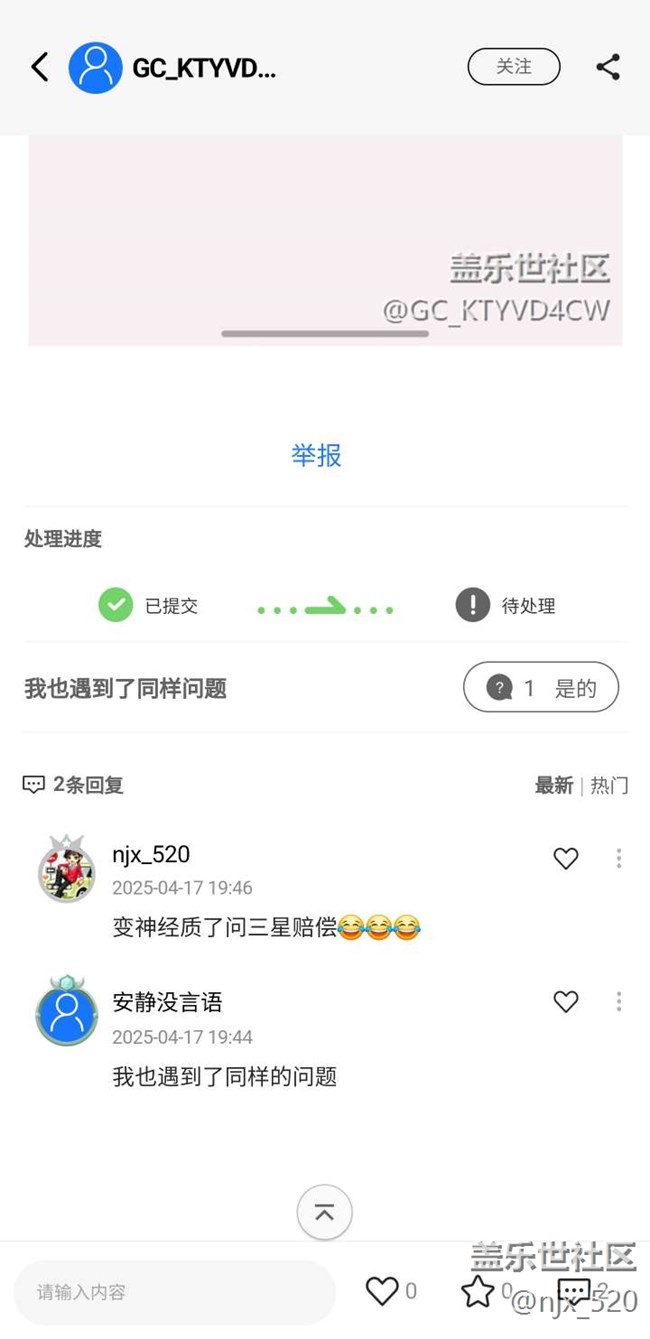Share this post
Image resolution: width=650 pixels, height=1339 pixels.
pos(608,67)
